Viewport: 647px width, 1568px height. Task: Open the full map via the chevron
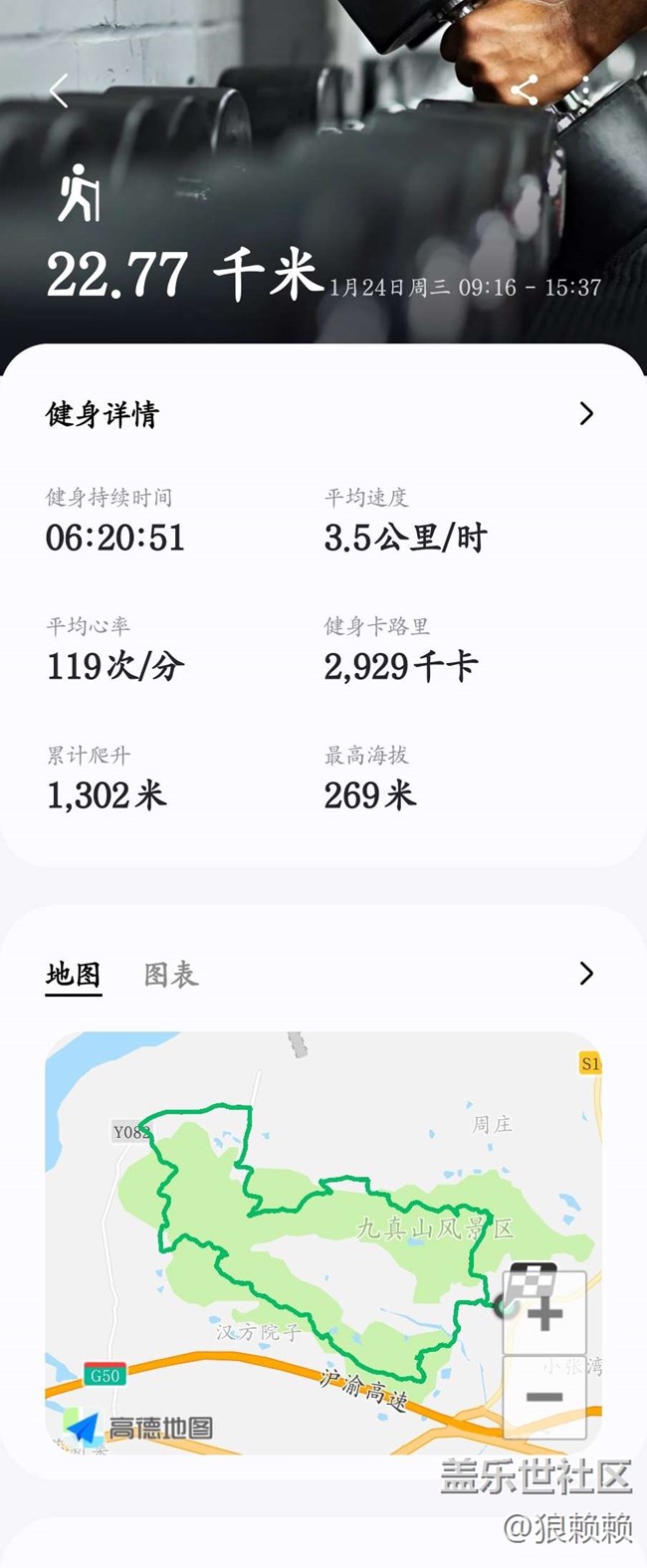tap(586, 974)
